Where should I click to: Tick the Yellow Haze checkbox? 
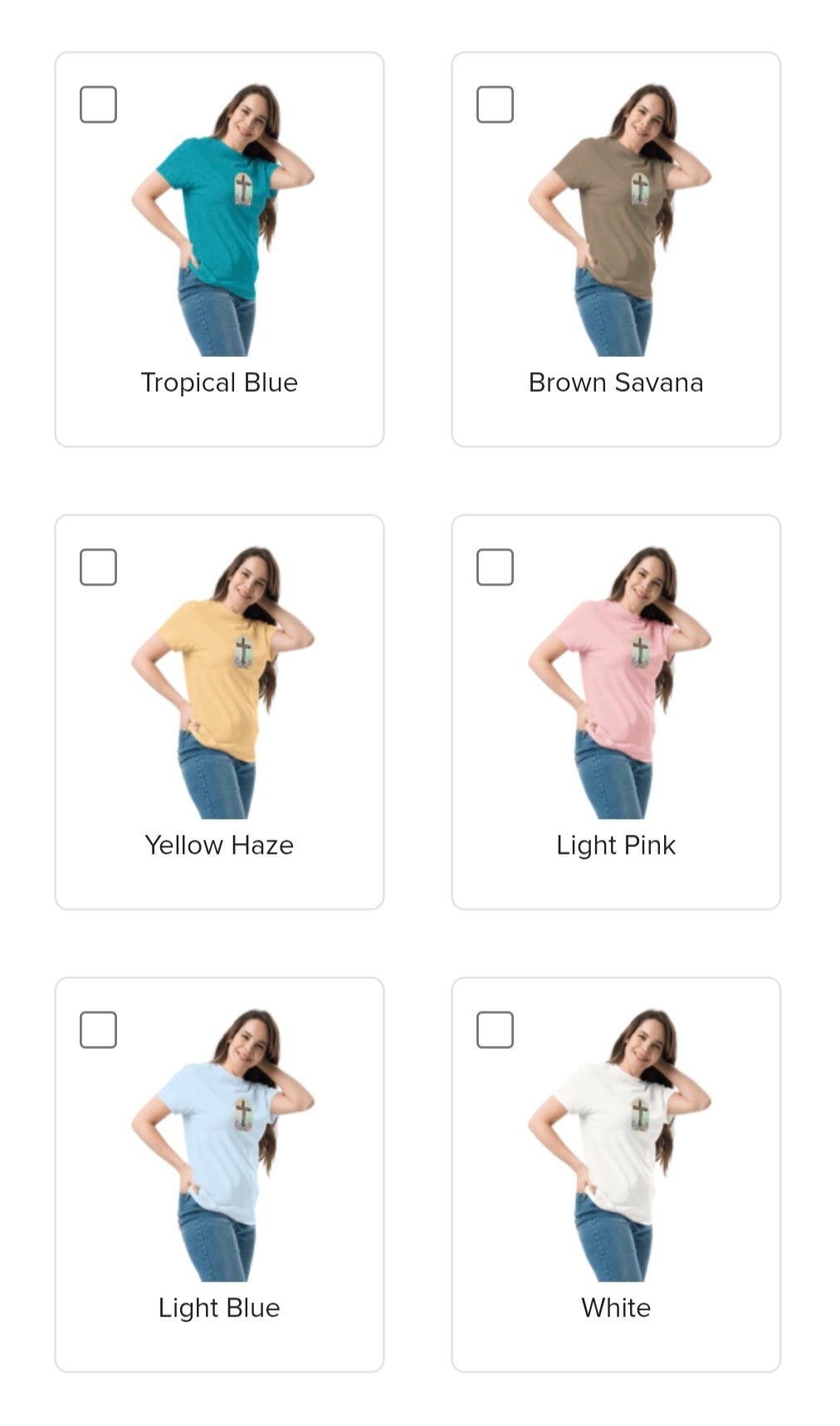click(x=98, y=567)
